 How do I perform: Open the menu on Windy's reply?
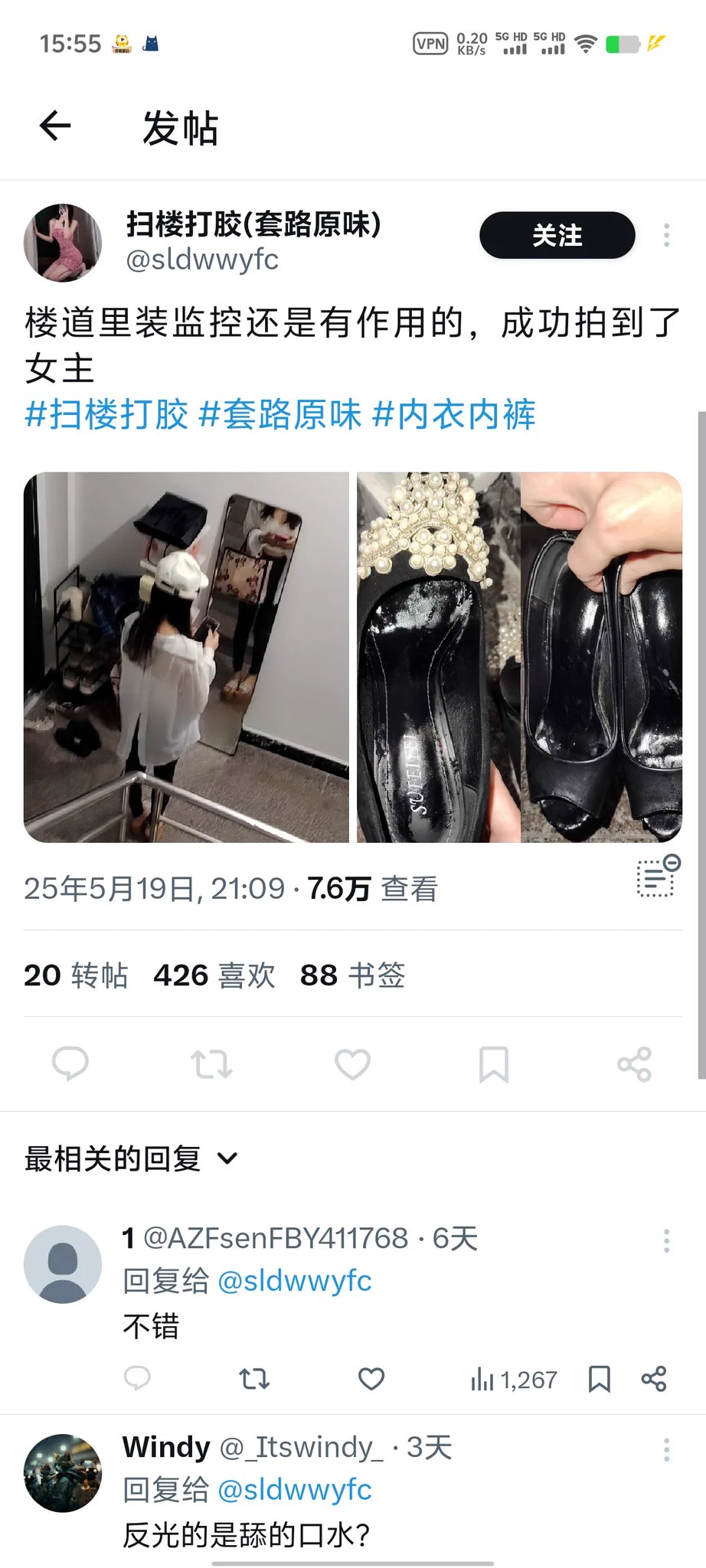click(666, 1449)
